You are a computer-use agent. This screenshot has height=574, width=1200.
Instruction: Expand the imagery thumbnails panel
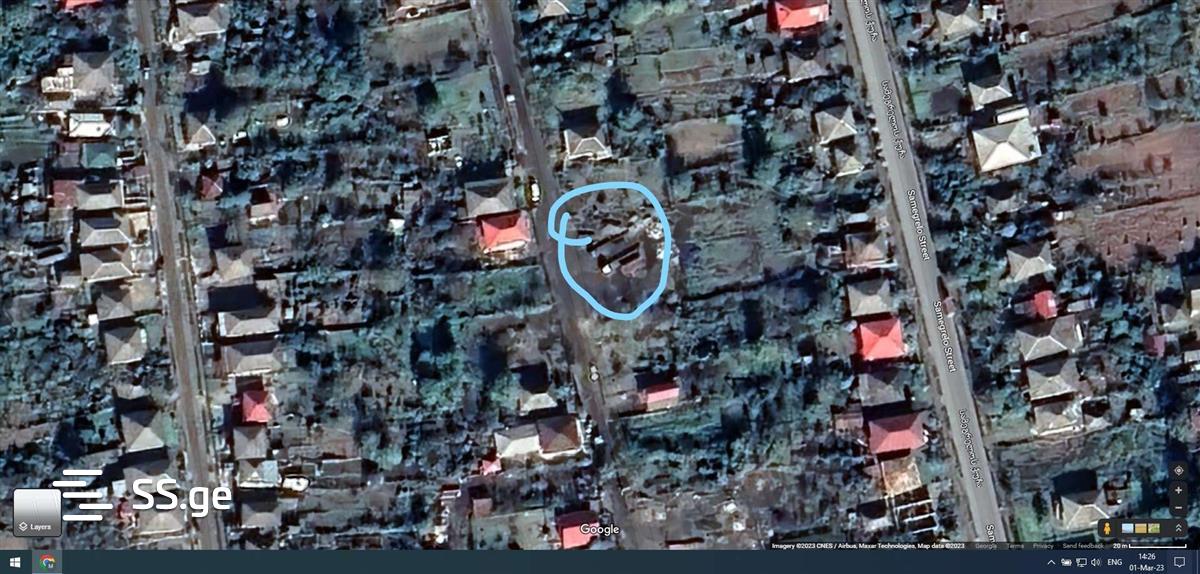click(1179, 528)
